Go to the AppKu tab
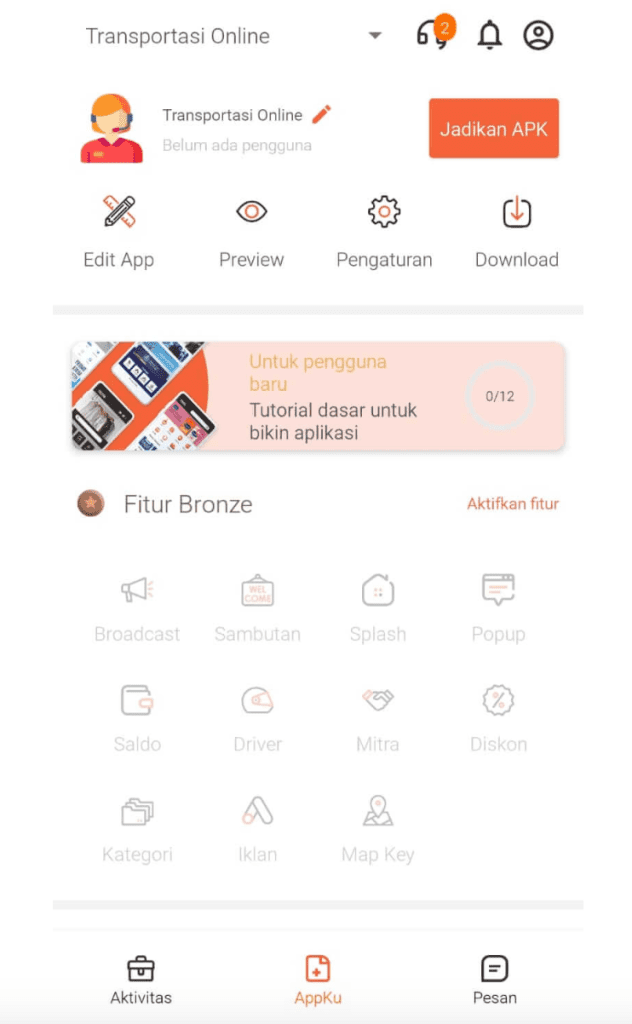This screenshot has width=632, height=1024. coord(317,979)
